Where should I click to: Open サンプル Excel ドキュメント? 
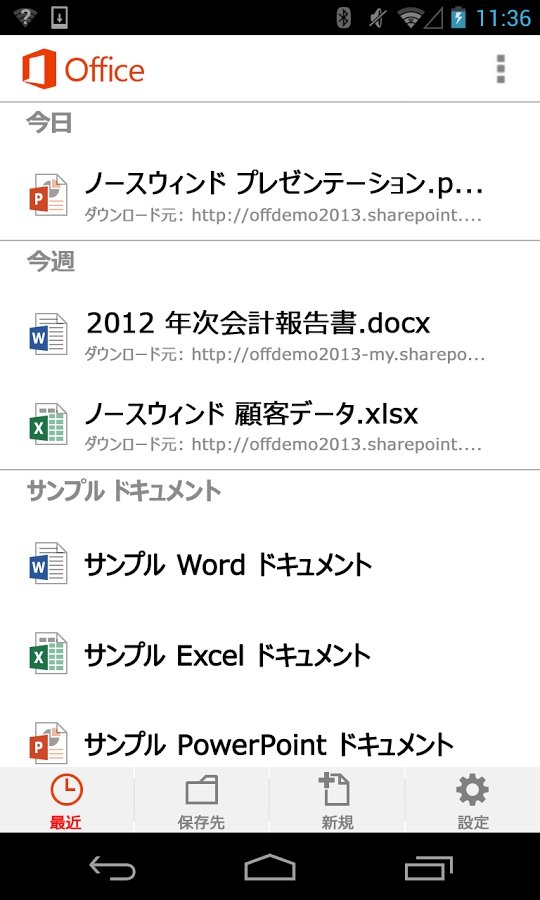tap(270, 654)
